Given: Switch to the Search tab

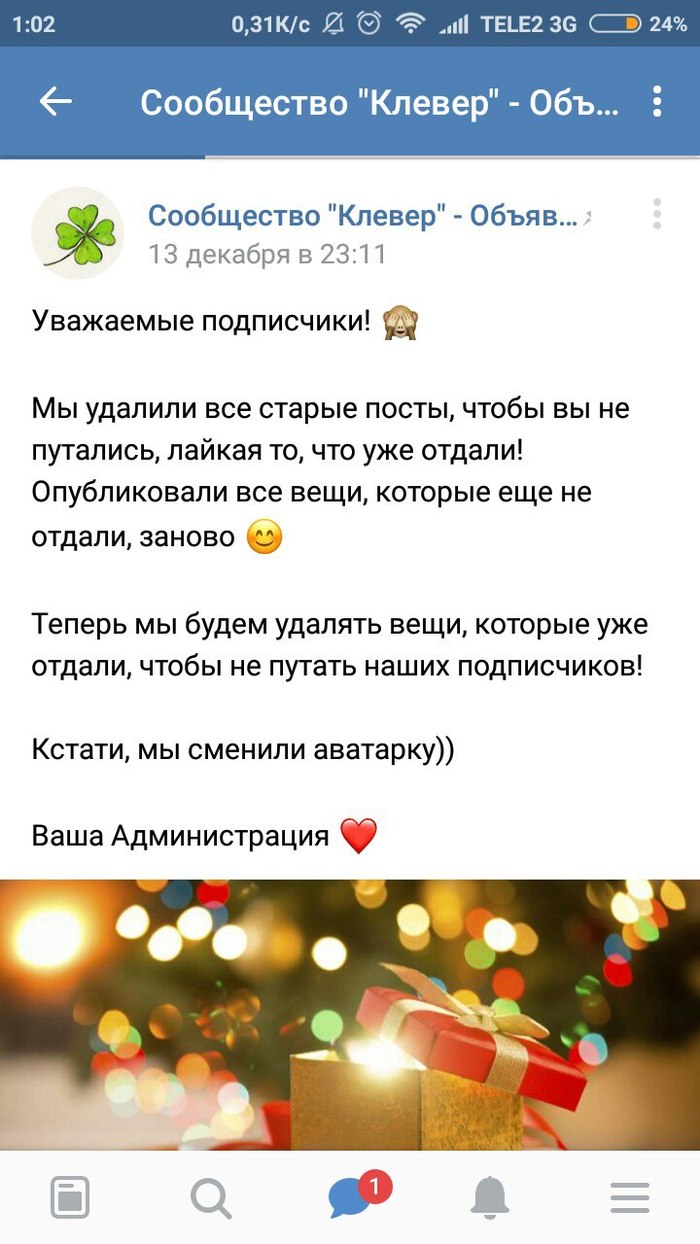Looking at the screenshot, I should 210,1196.
